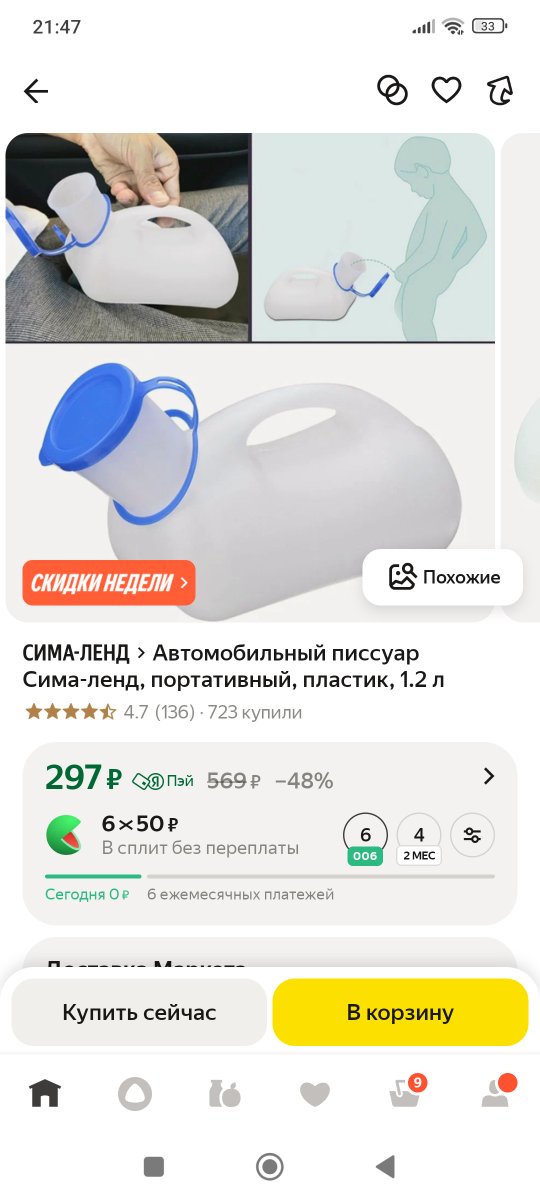Open the cart tab with 9 items
540x1200 pixels.
pos(406,1092)
